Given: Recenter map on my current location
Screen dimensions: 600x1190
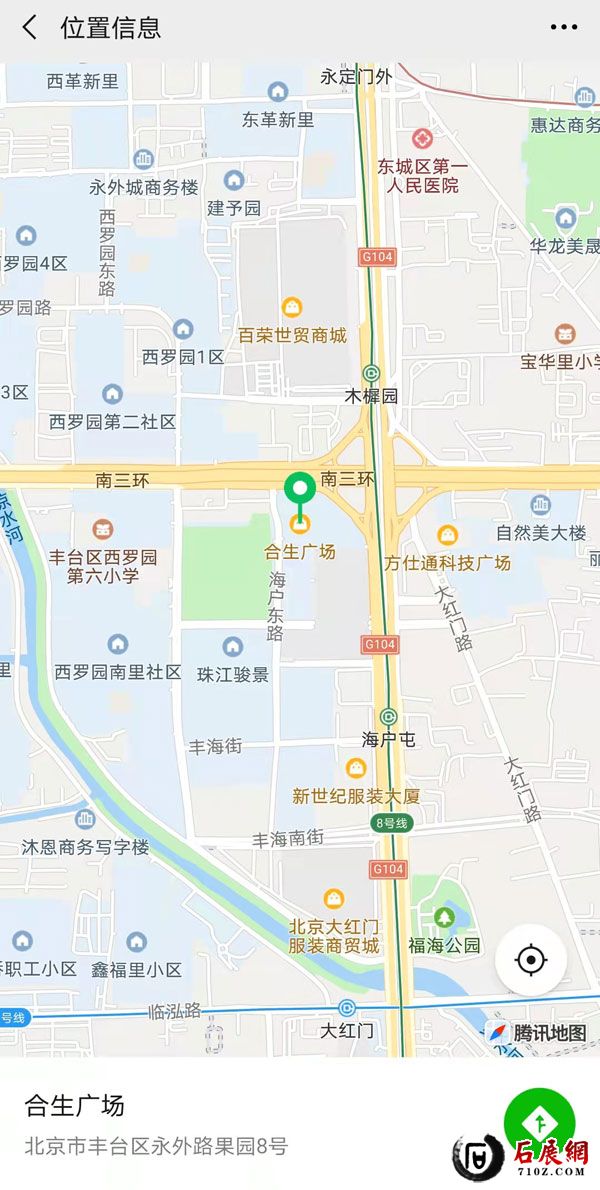Looking at the screenshot, I should click(531, 961).
